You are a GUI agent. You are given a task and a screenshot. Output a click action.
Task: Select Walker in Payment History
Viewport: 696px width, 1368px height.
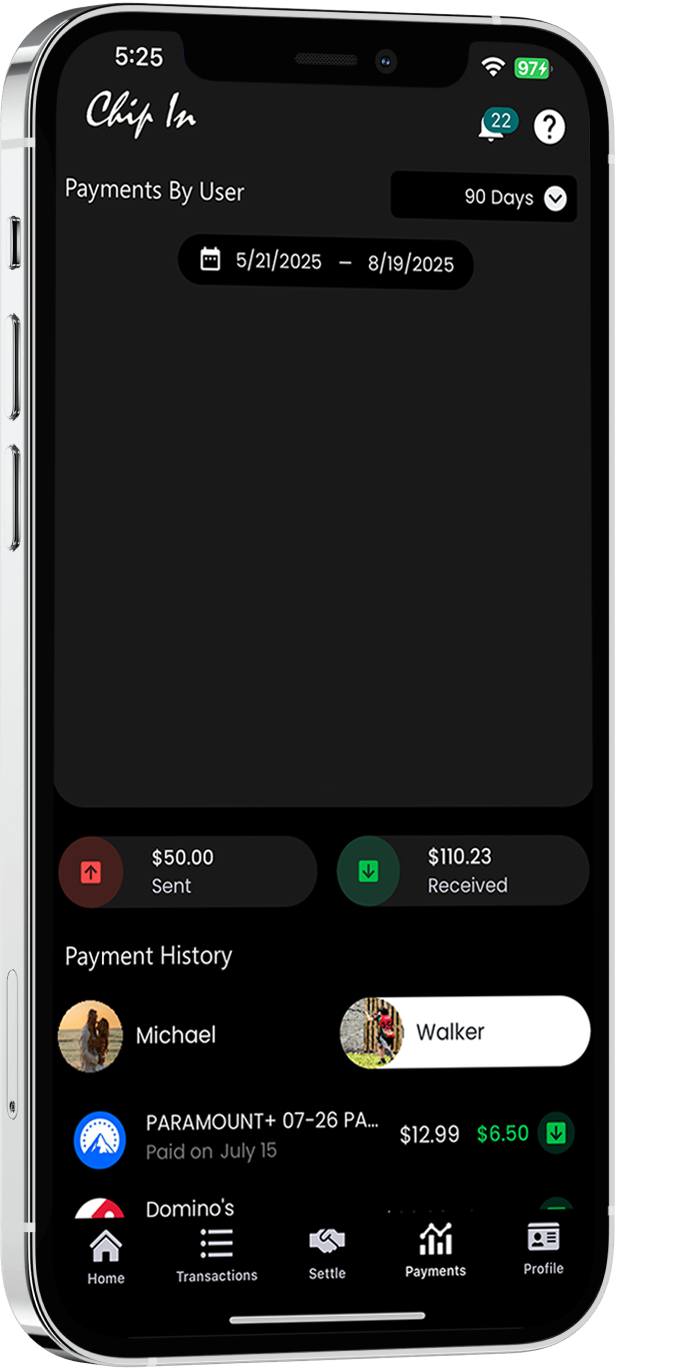464,1032
